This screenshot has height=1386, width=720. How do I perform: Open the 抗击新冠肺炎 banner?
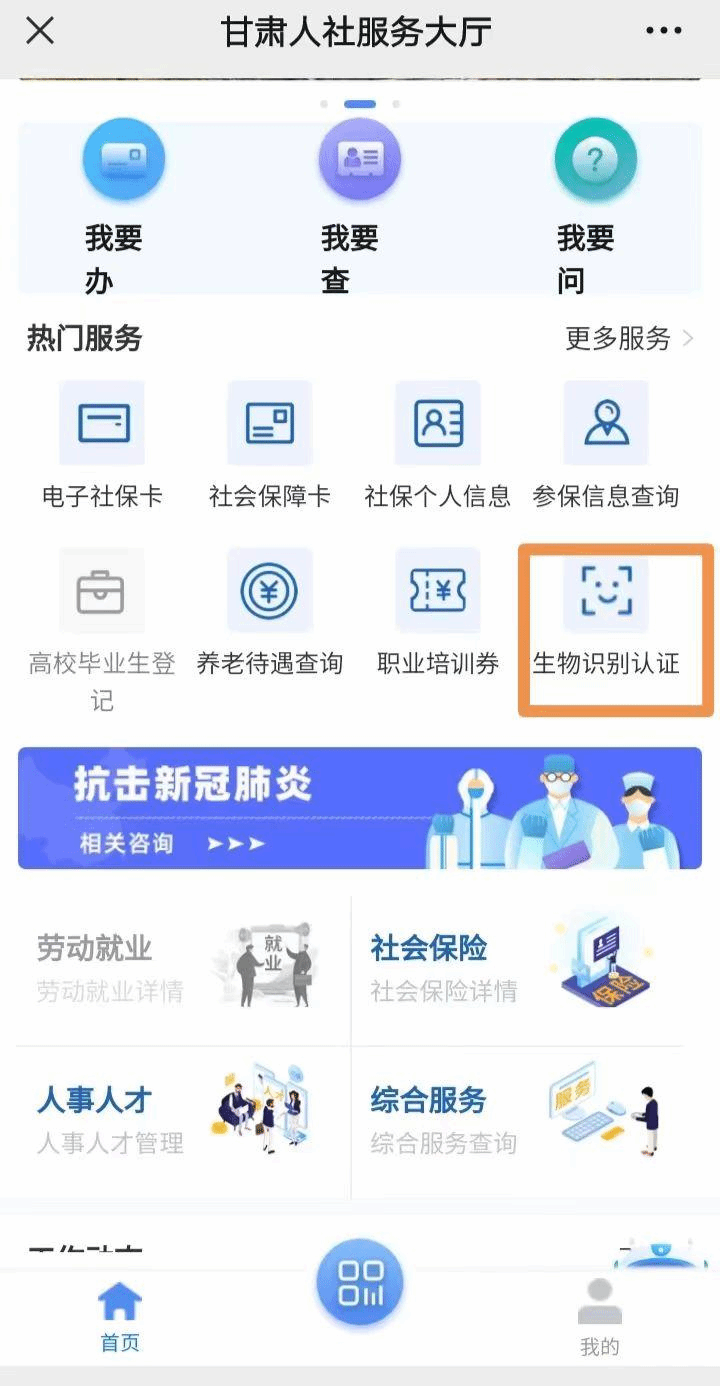pyautogui.click(x=360, y=808)
